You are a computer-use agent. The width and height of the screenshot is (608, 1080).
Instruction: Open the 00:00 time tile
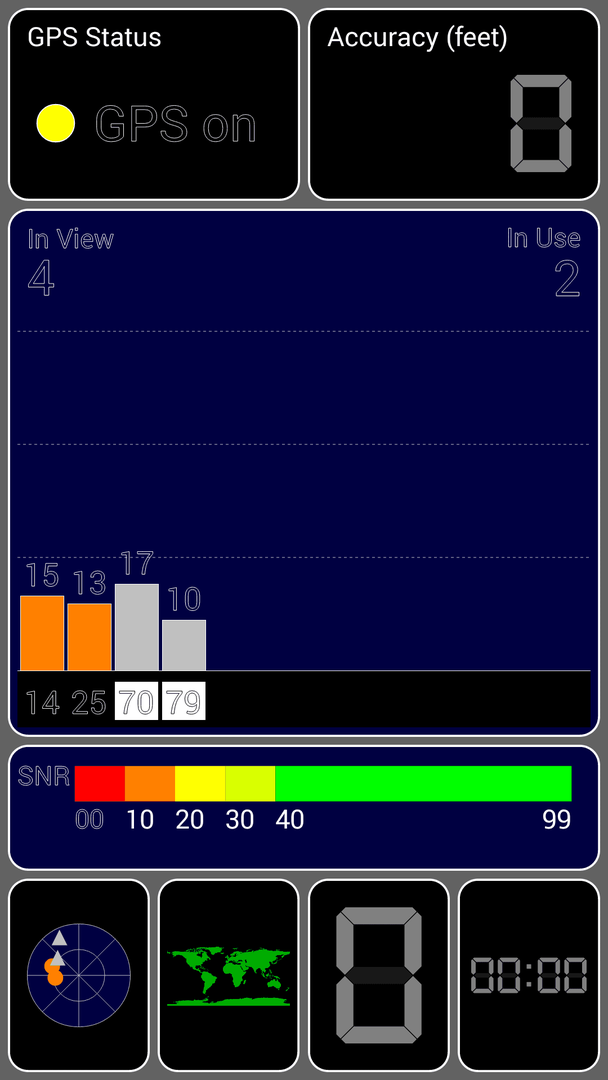pos(529,975)
